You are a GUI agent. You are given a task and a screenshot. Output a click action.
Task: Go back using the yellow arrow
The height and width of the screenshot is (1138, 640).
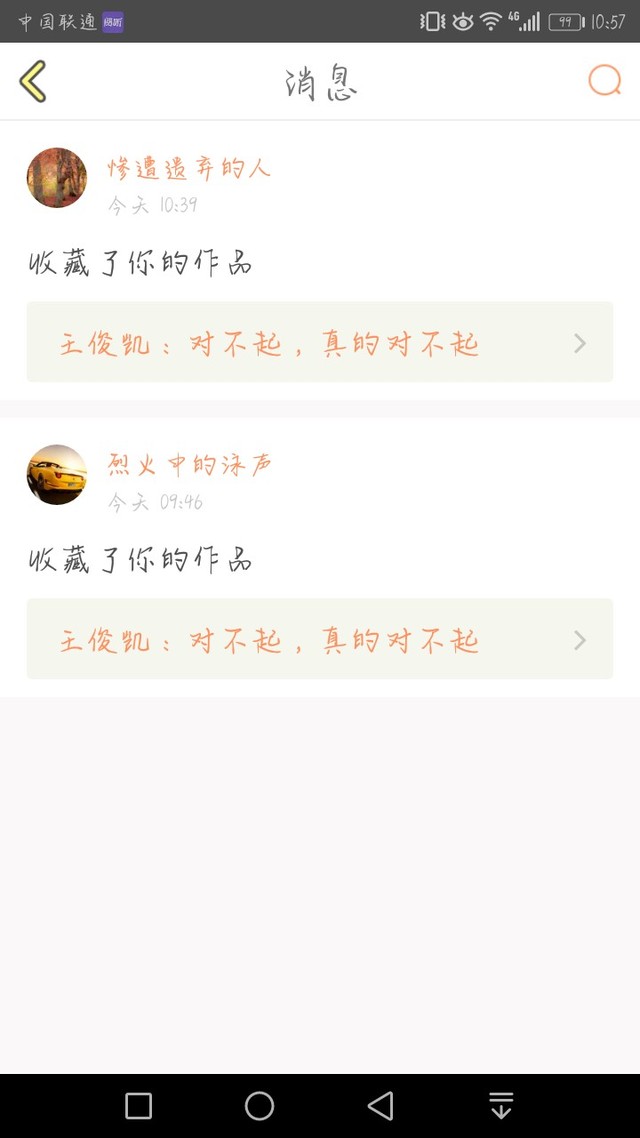coord(33,81)
